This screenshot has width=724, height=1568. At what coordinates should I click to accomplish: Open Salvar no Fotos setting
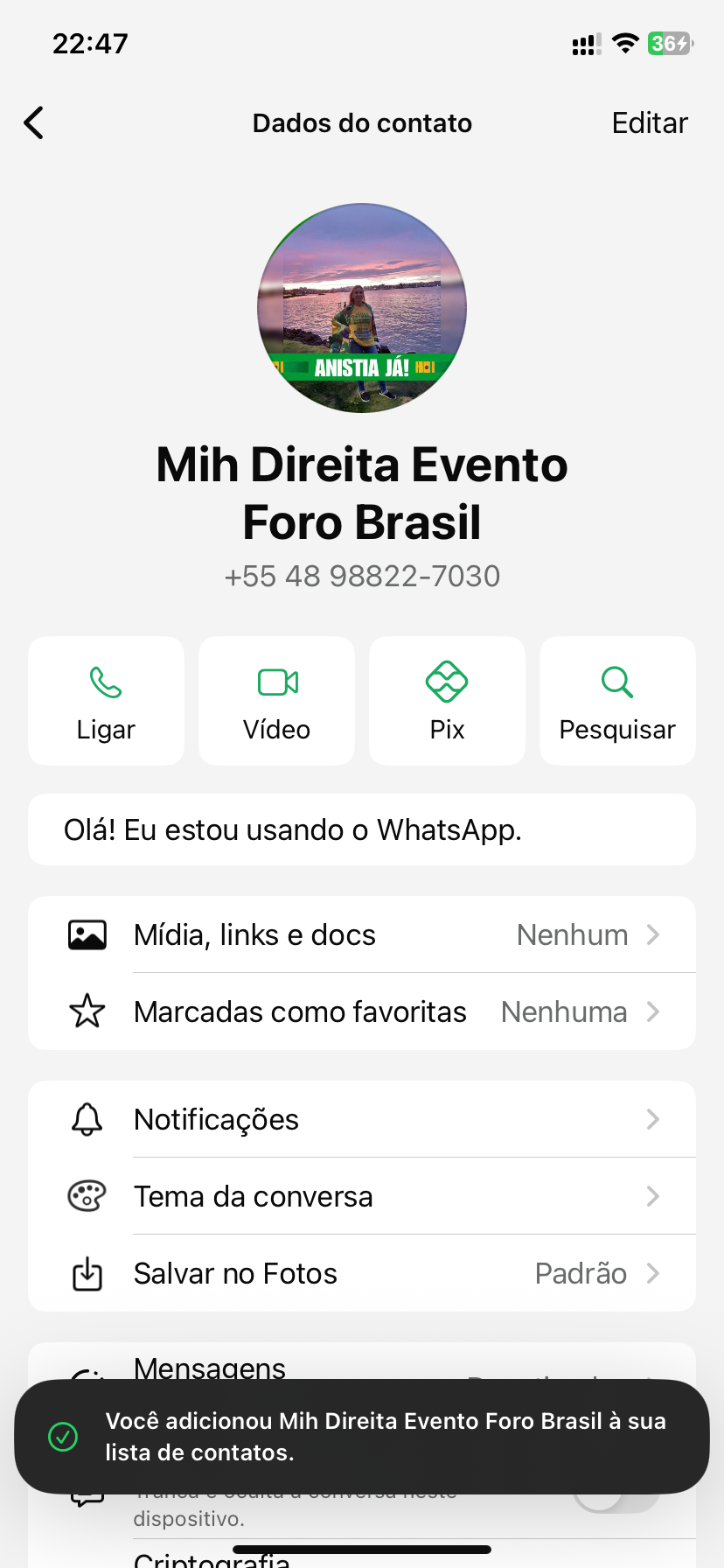point(362,1273)
